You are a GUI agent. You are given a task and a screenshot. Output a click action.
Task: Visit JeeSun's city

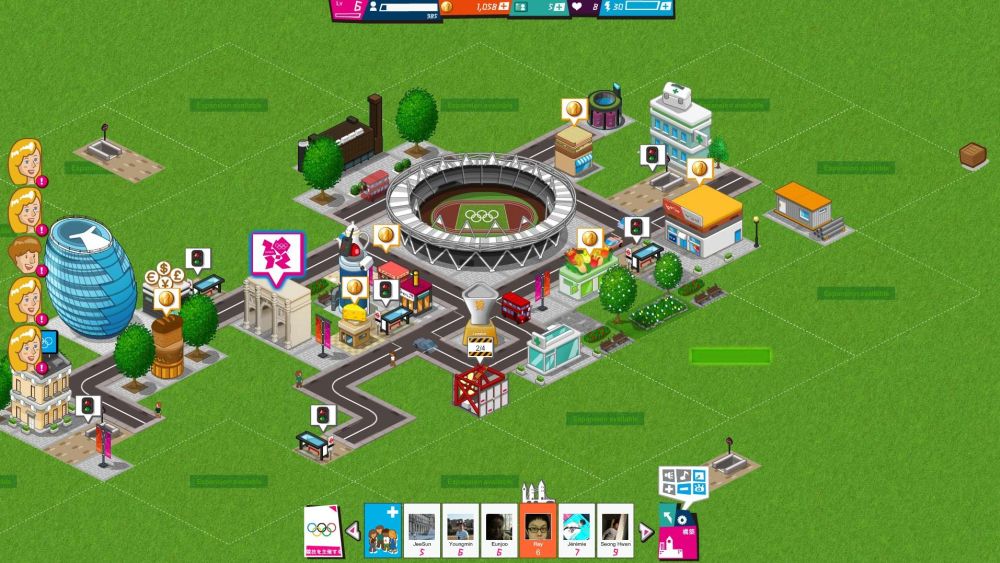(422, 531)
